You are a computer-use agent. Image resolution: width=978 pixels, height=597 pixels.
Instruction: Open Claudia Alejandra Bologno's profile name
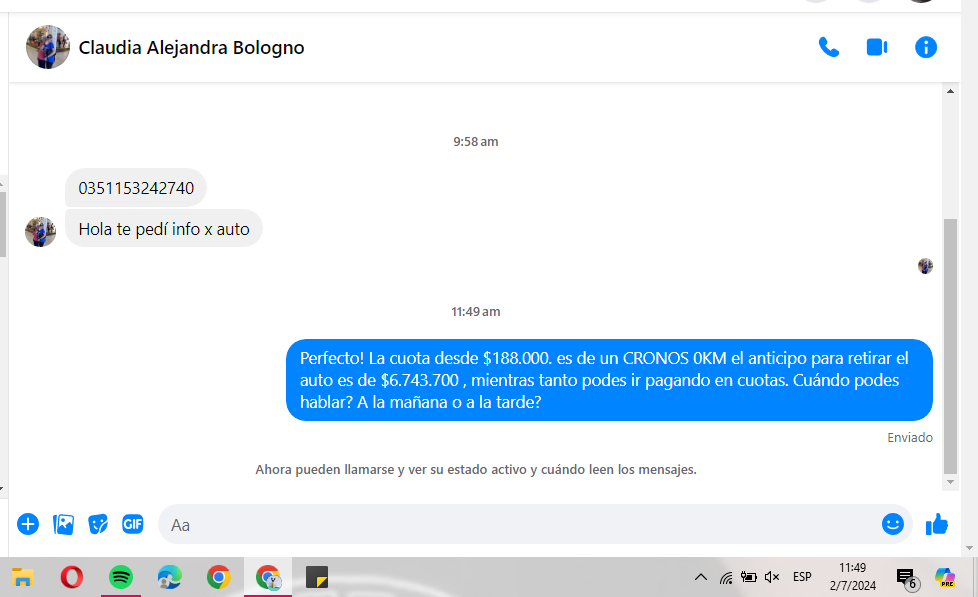[x=191, y=48]
